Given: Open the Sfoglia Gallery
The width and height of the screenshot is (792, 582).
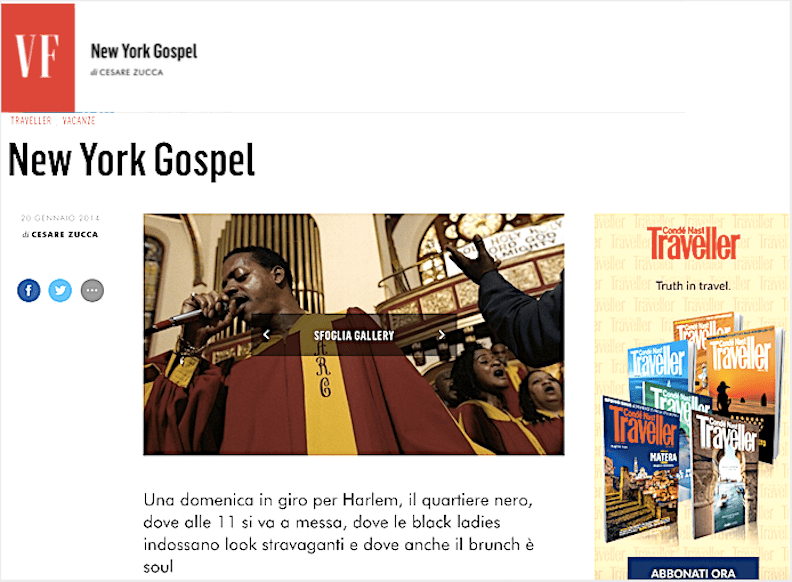Looking at the screenshot, I should (353, 335).
